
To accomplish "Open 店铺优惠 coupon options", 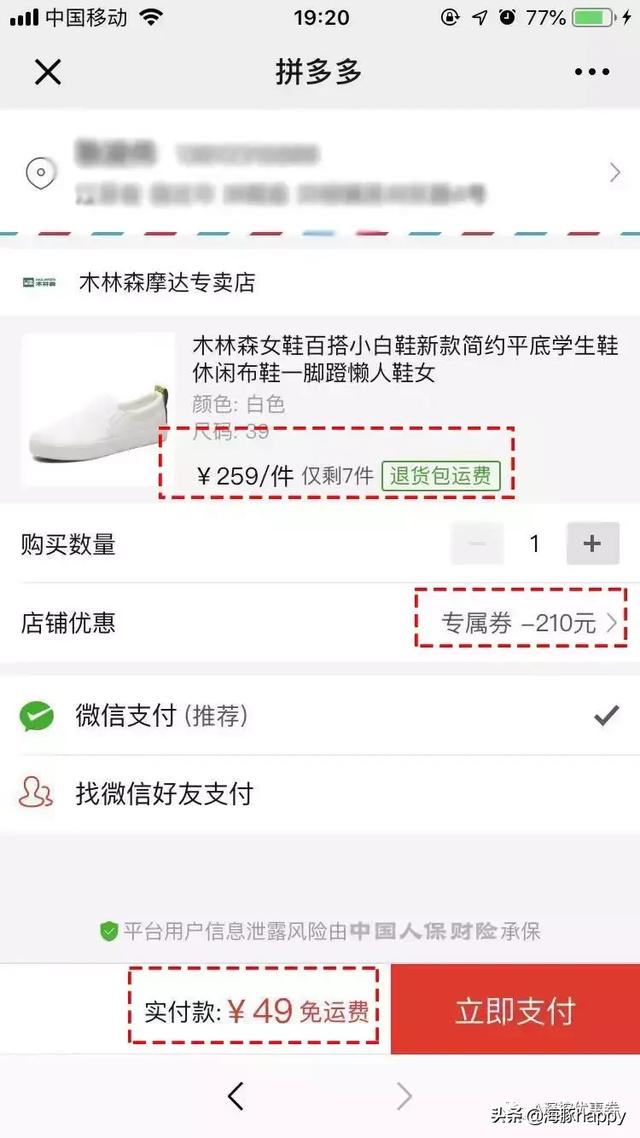I will [320, 623].
